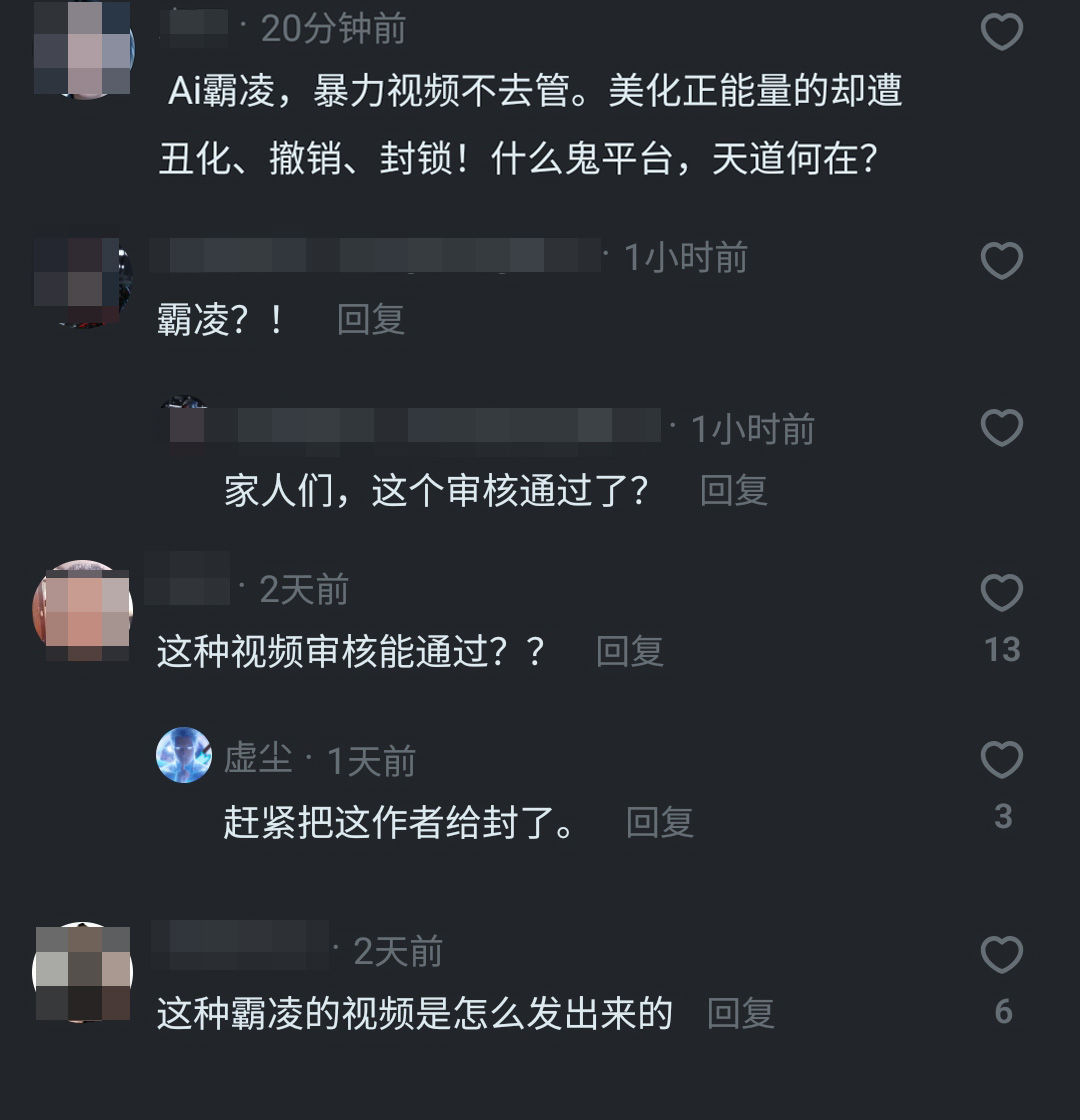
Task: Like the comment 这种霸凌的视频是怎么发出来的
Action: point(1001,955)
